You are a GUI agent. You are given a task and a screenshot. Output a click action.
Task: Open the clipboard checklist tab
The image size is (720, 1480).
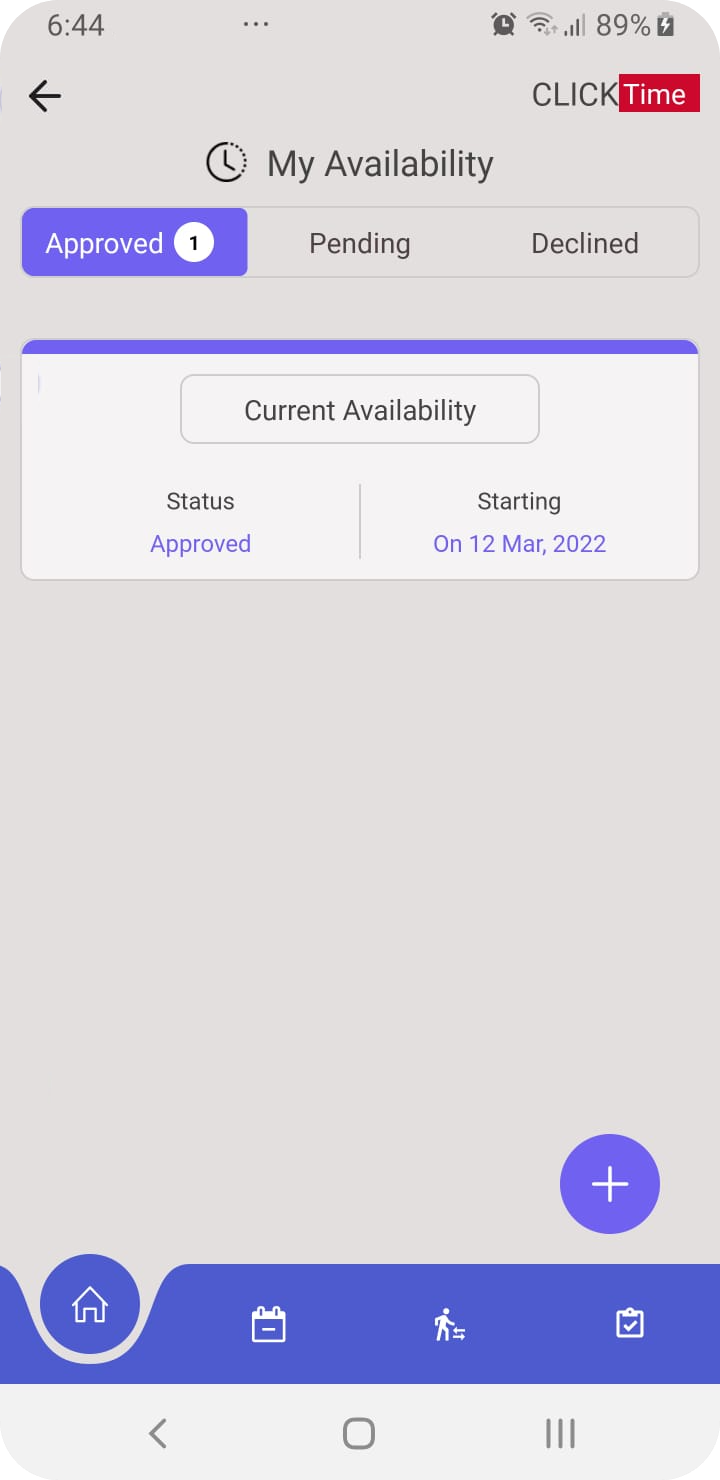click(x=630, y=1324)
